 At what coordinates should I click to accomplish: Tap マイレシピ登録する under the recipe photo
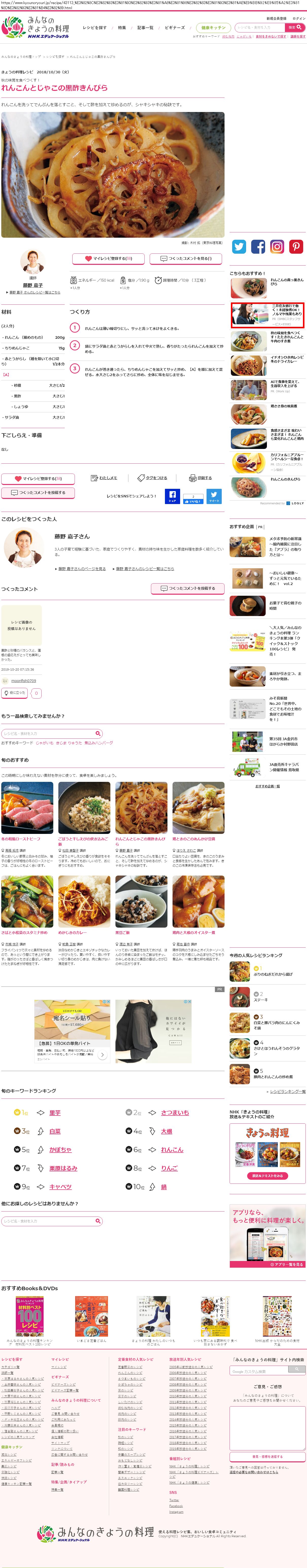click(x=108, y=259)
